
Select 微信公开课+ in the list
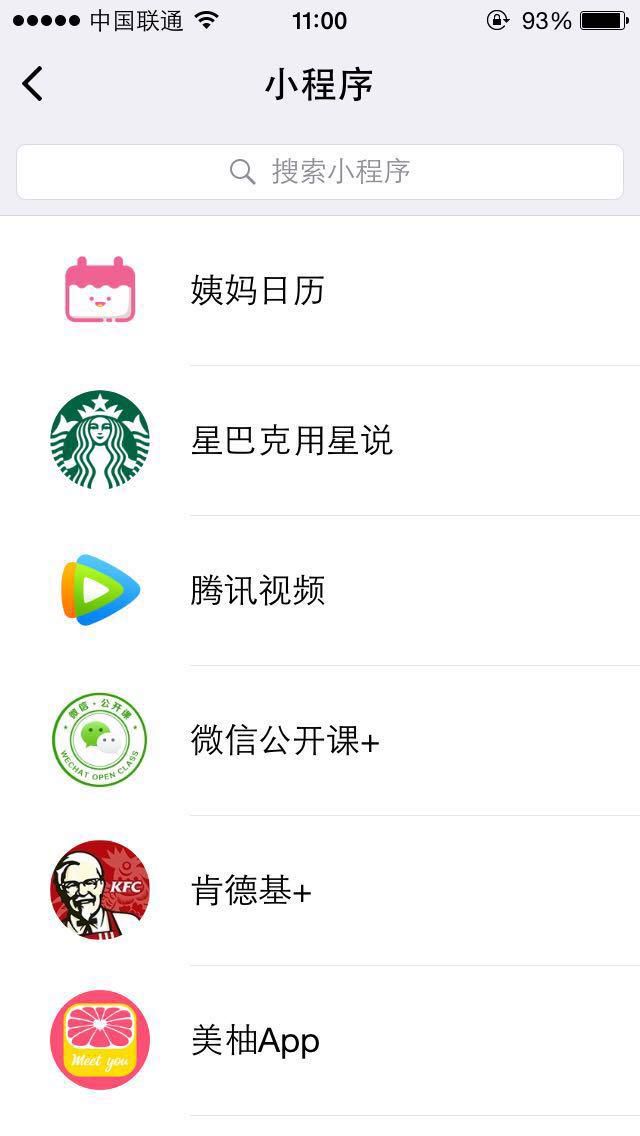tap(320, 740)
